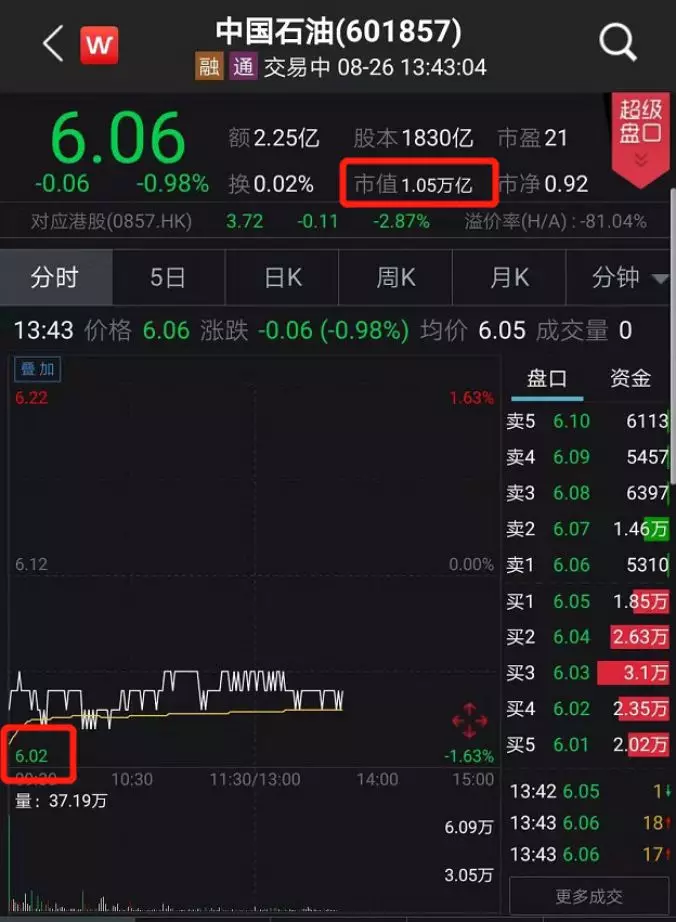Open the 分钟 interval dropdown
This screenshot has width=676, height=922.
629,277
